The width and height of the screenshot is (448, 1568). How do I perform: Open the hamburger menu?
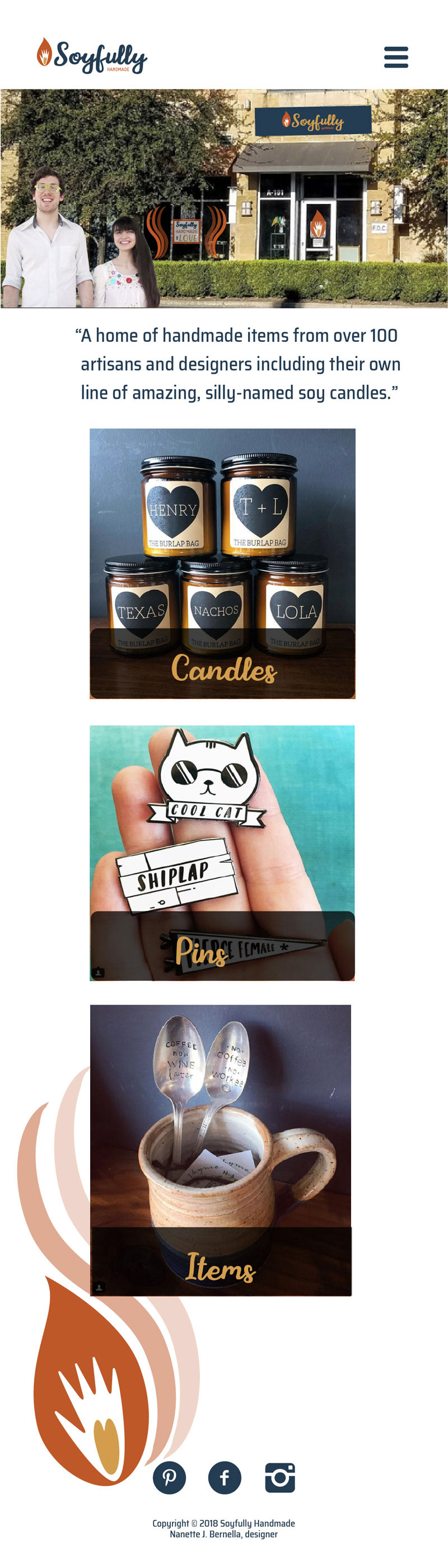[395, 57]
